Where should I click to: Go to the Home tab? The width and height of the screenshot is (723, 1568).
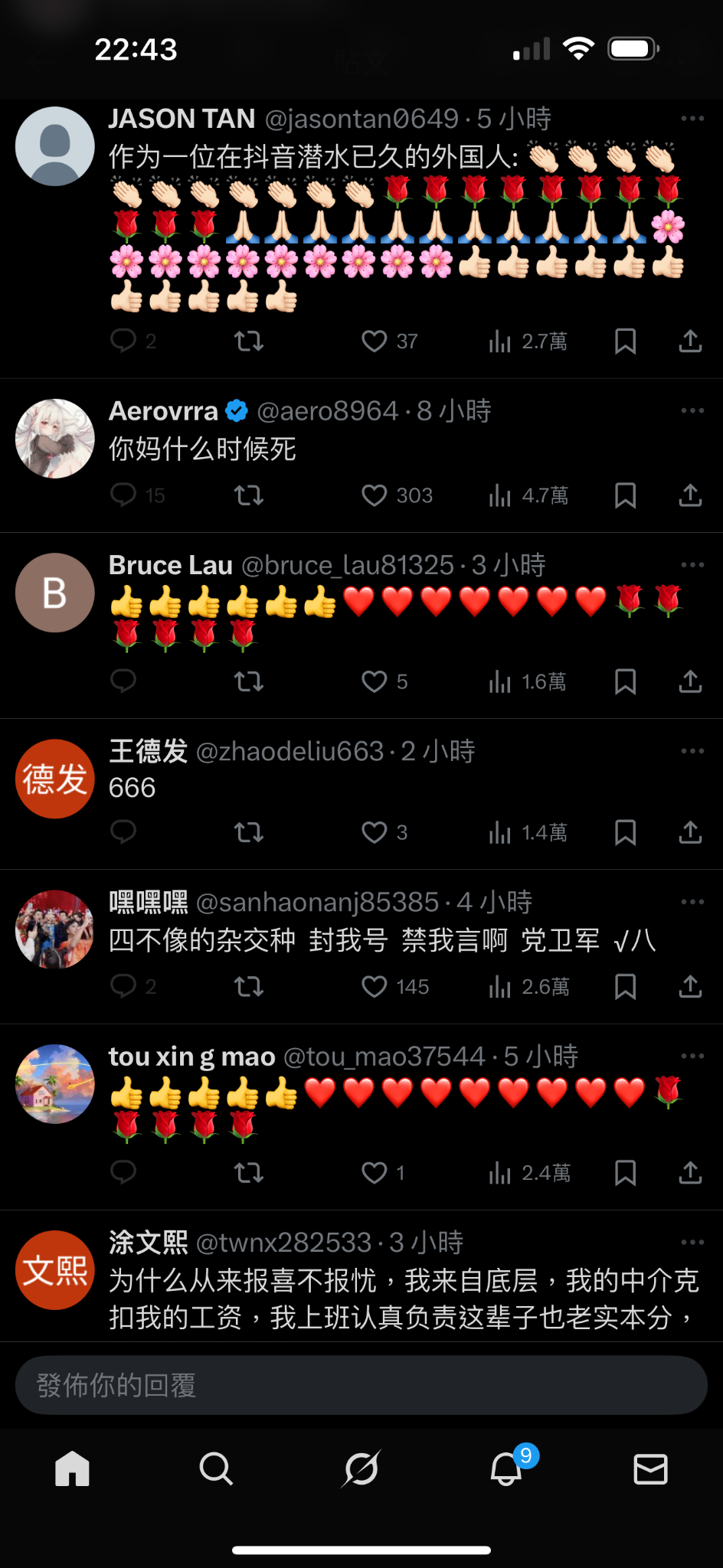click(73, 1469)
